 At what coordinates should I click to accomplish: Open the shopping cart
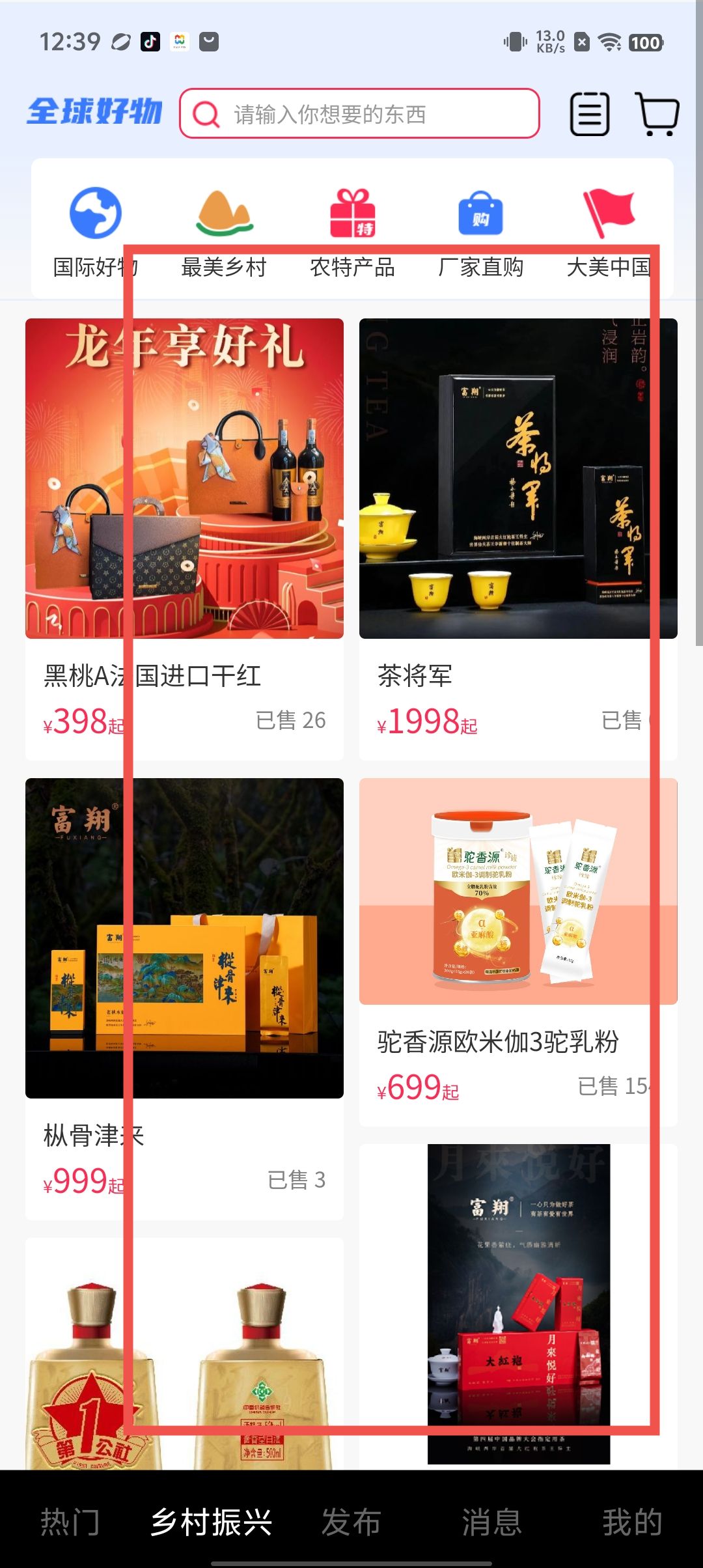coord(657,114)
